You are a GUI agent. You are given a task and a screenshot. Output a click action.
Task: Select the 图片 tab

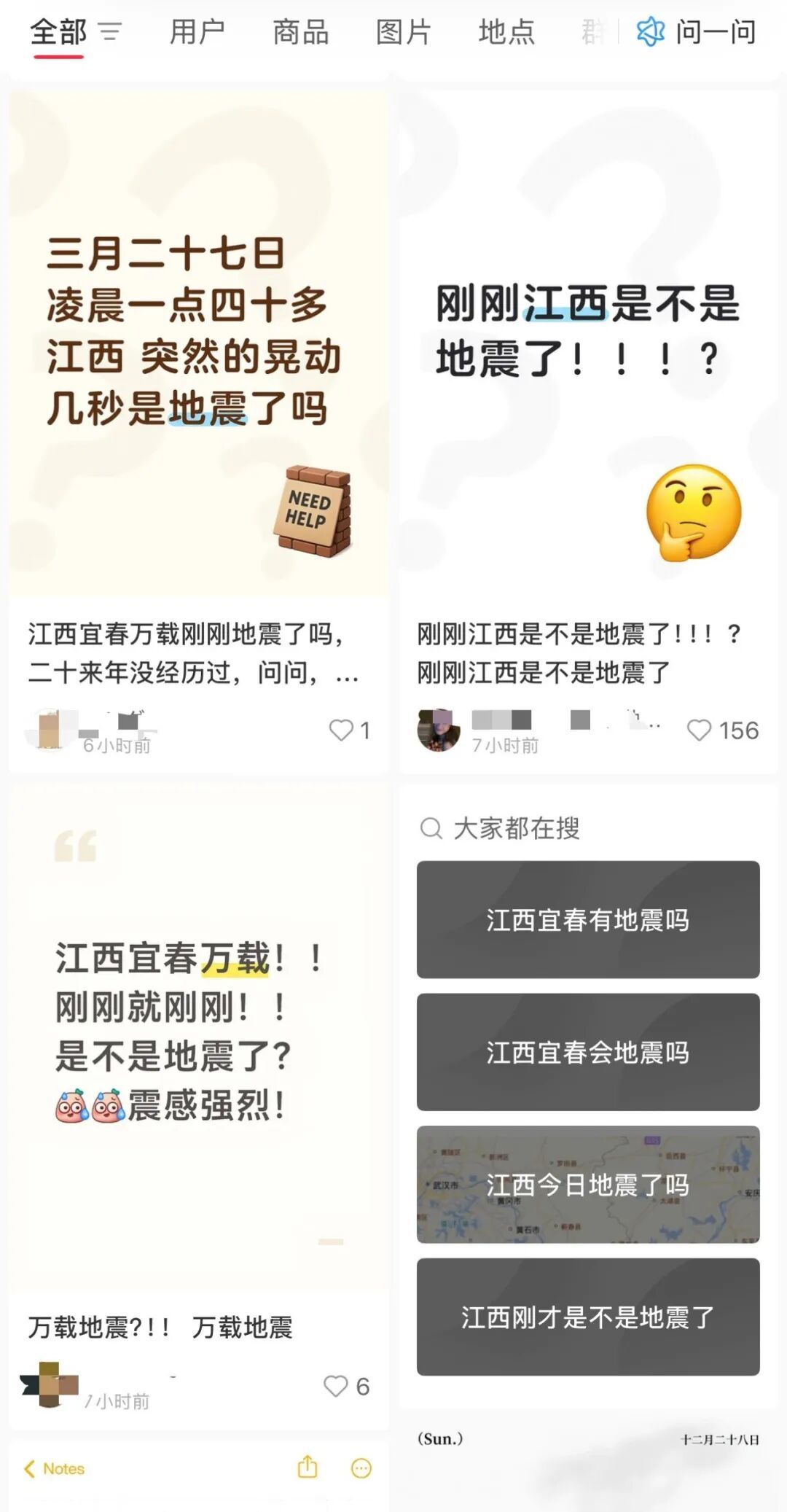pos(404,32)
